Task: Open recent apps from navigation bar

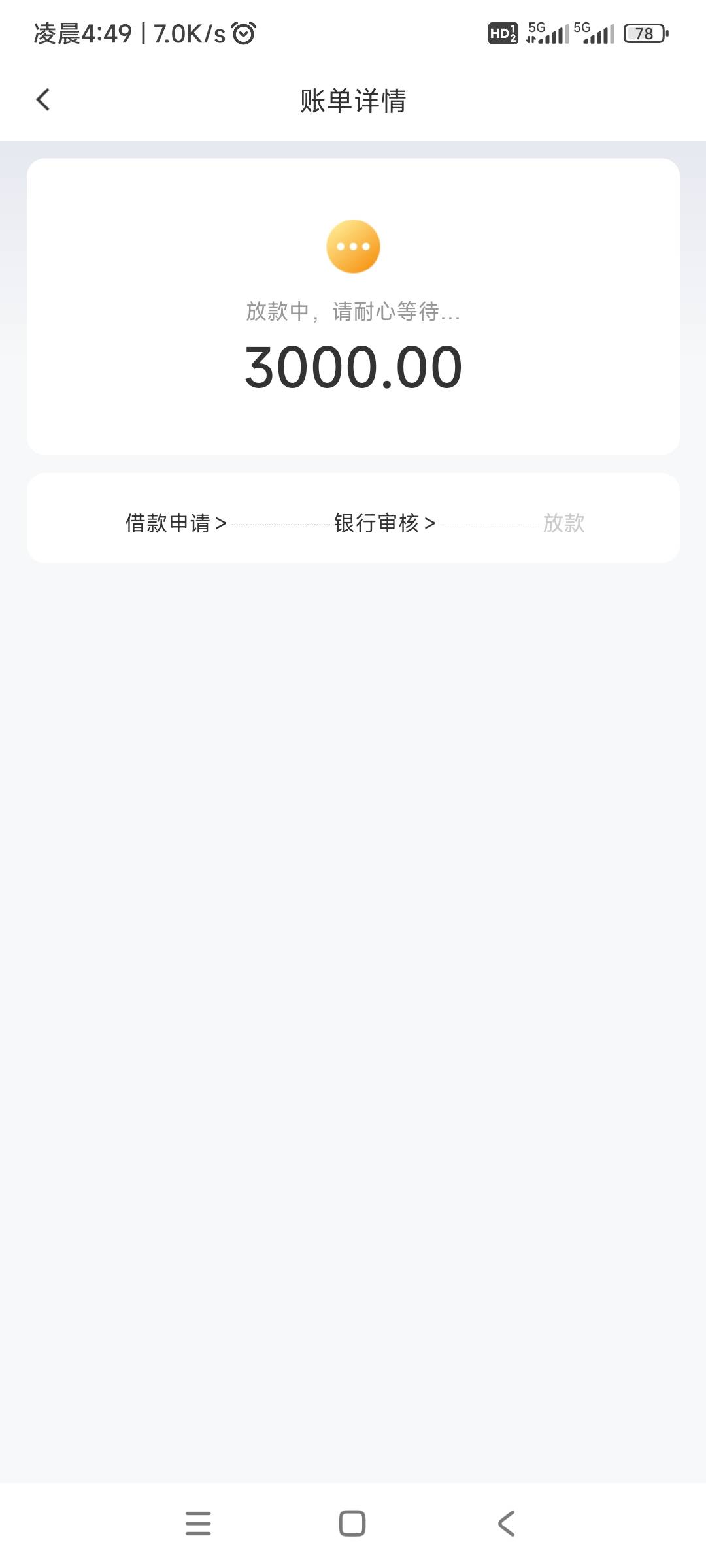Action: 198,1523
